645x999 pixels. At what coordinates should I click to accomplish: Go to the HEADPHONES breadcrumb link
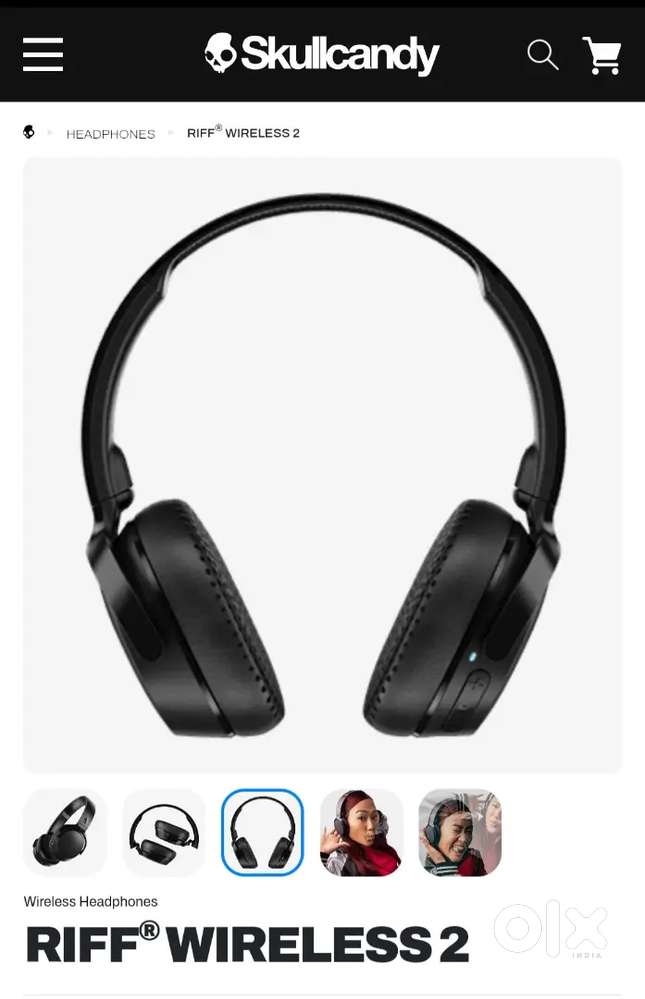point(111,134)
